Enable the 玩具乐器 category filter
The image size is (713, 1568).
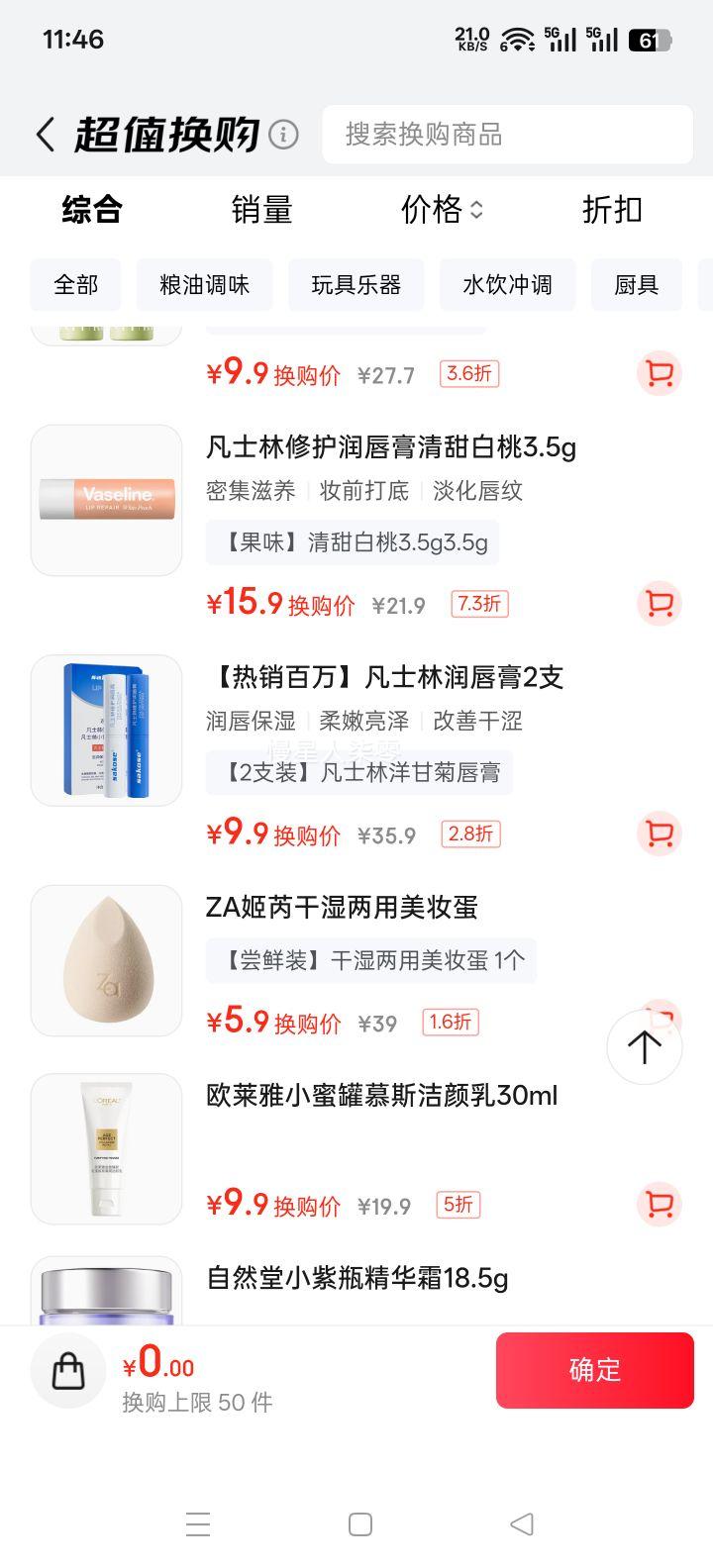coord(356,285)
